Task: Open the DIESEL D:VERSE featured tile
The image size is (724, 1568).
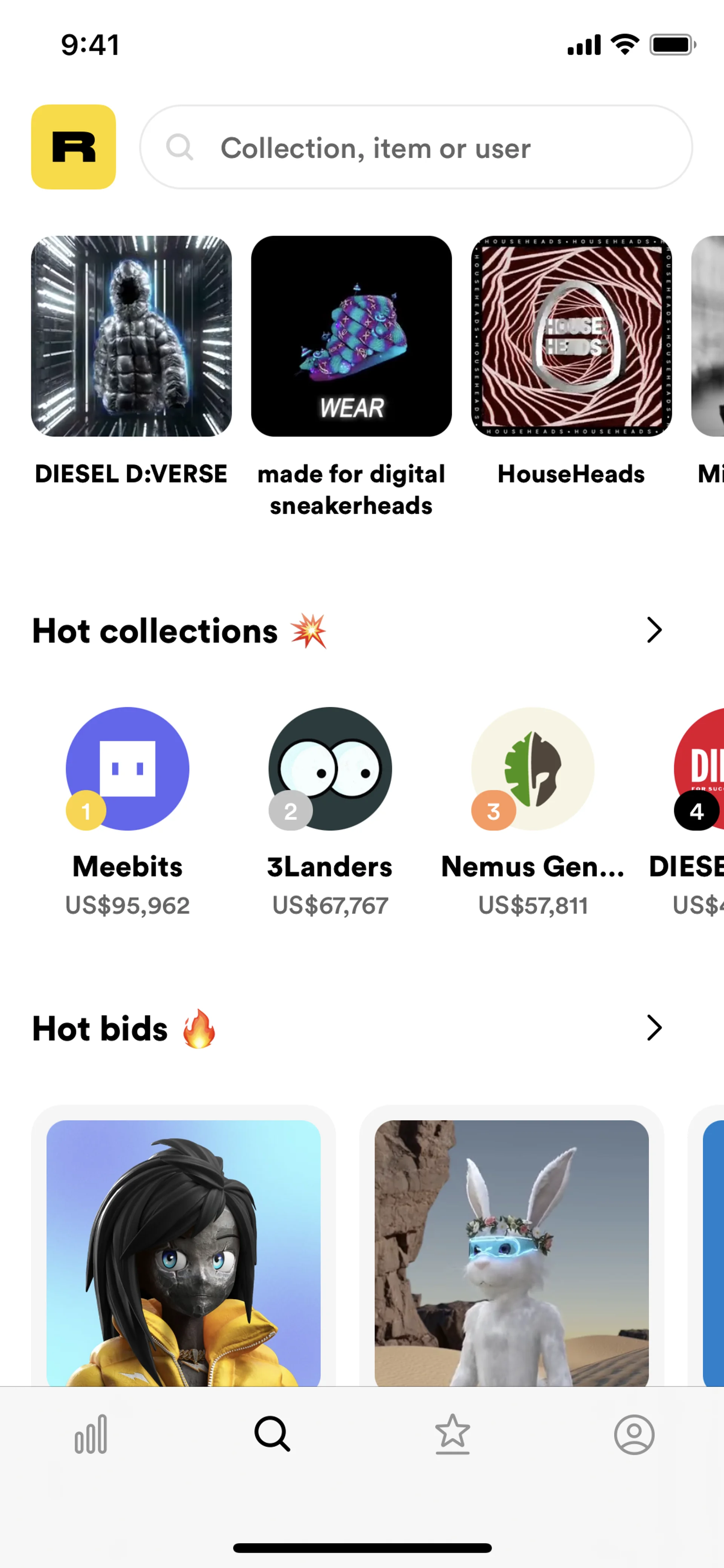Action: click(132, 336)
